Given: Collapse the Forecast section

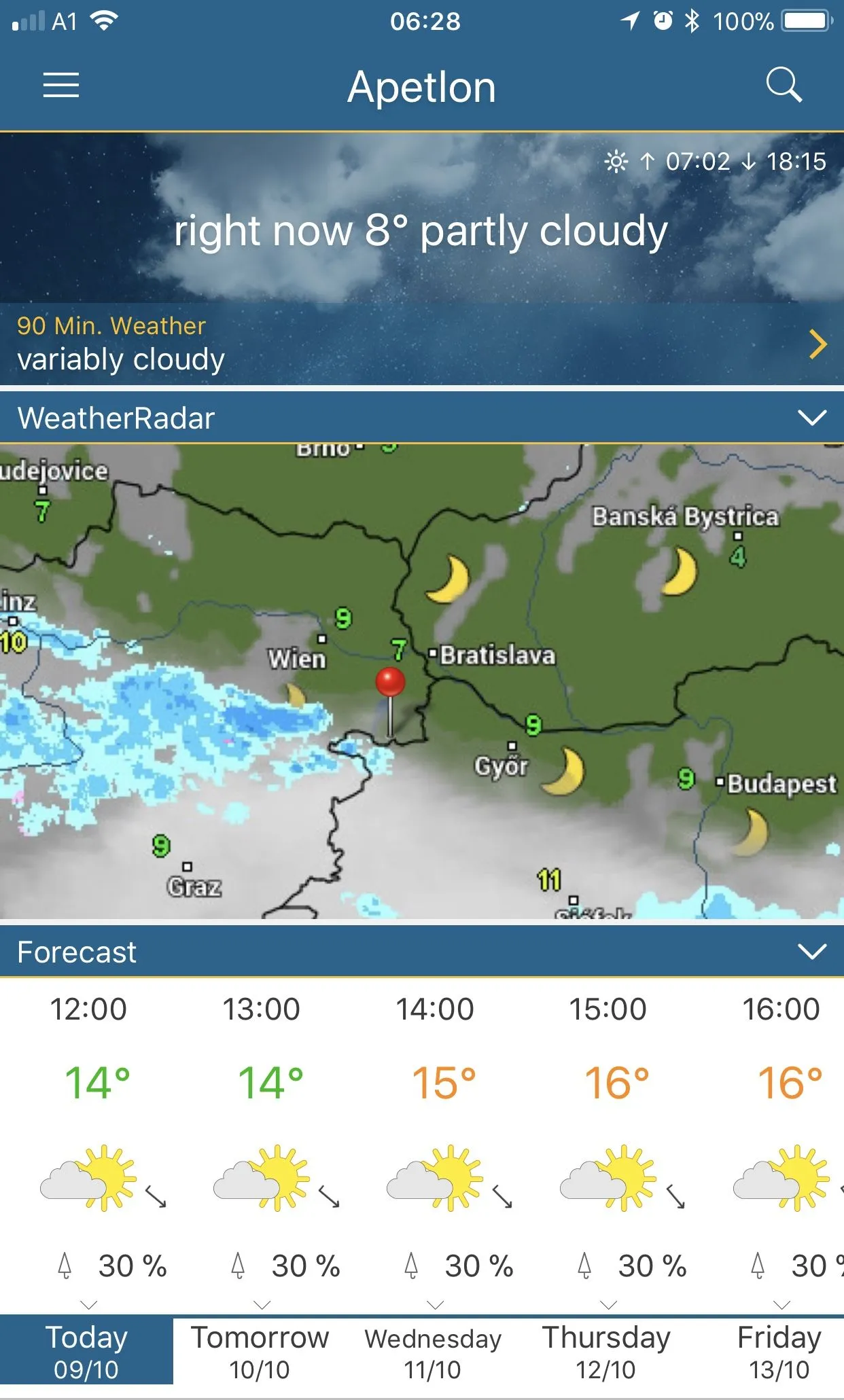Looking at the screenshot, I should coord(811,952).
